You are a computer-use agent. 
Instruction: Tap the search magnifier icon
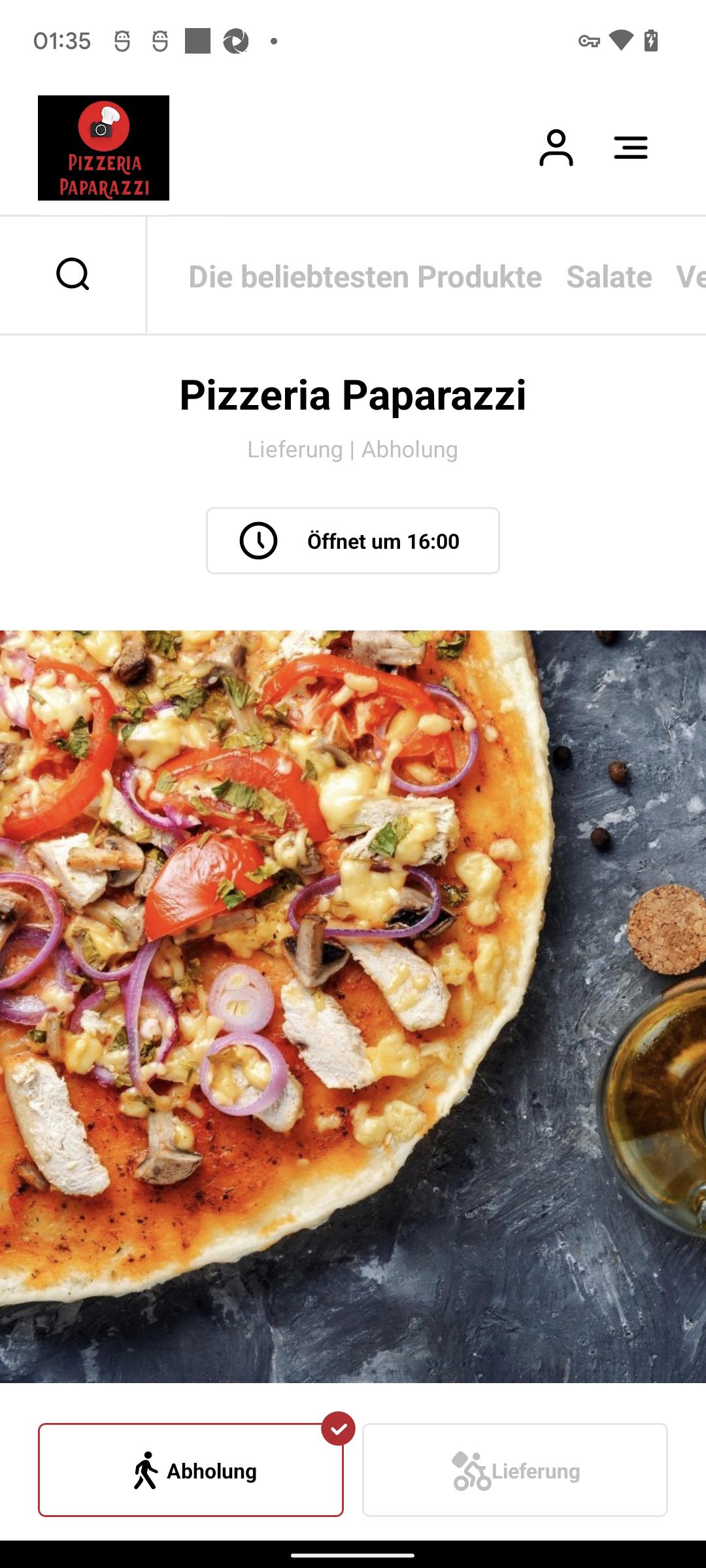73,274
